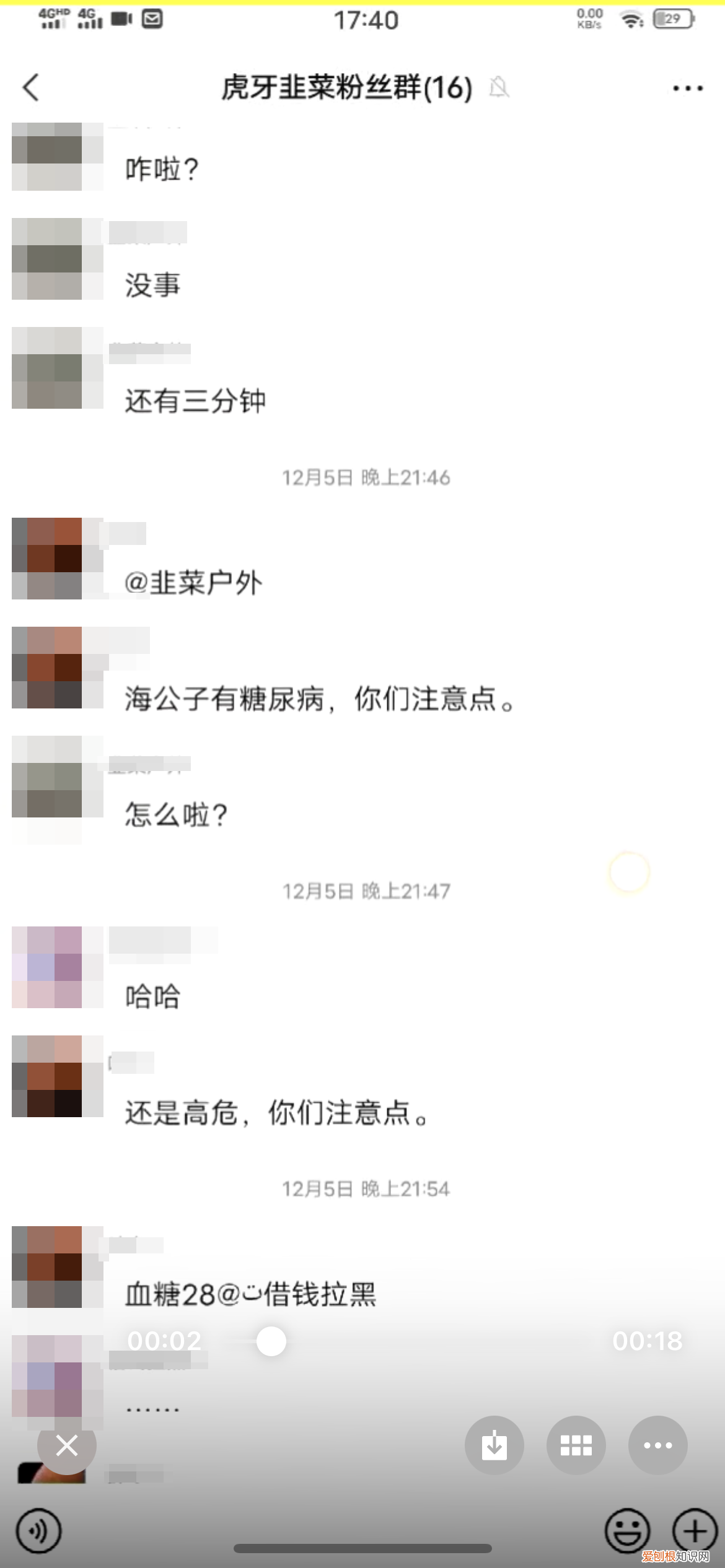Tap the @韭菜户外 mention in the message

pyautogui.click(x=195, y=581)
